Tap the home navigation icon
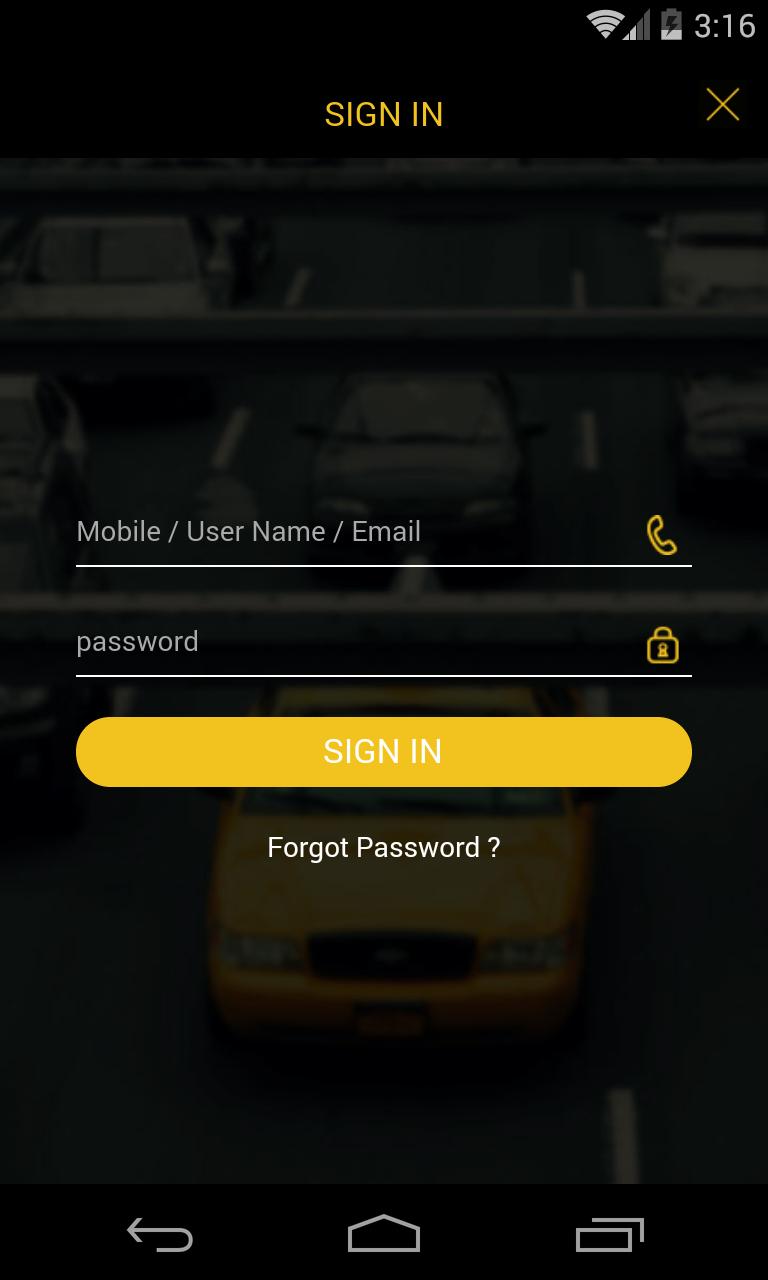The height and width of the screenshot is (1280, 768). pyautogui.click(x=383, y=1235)
